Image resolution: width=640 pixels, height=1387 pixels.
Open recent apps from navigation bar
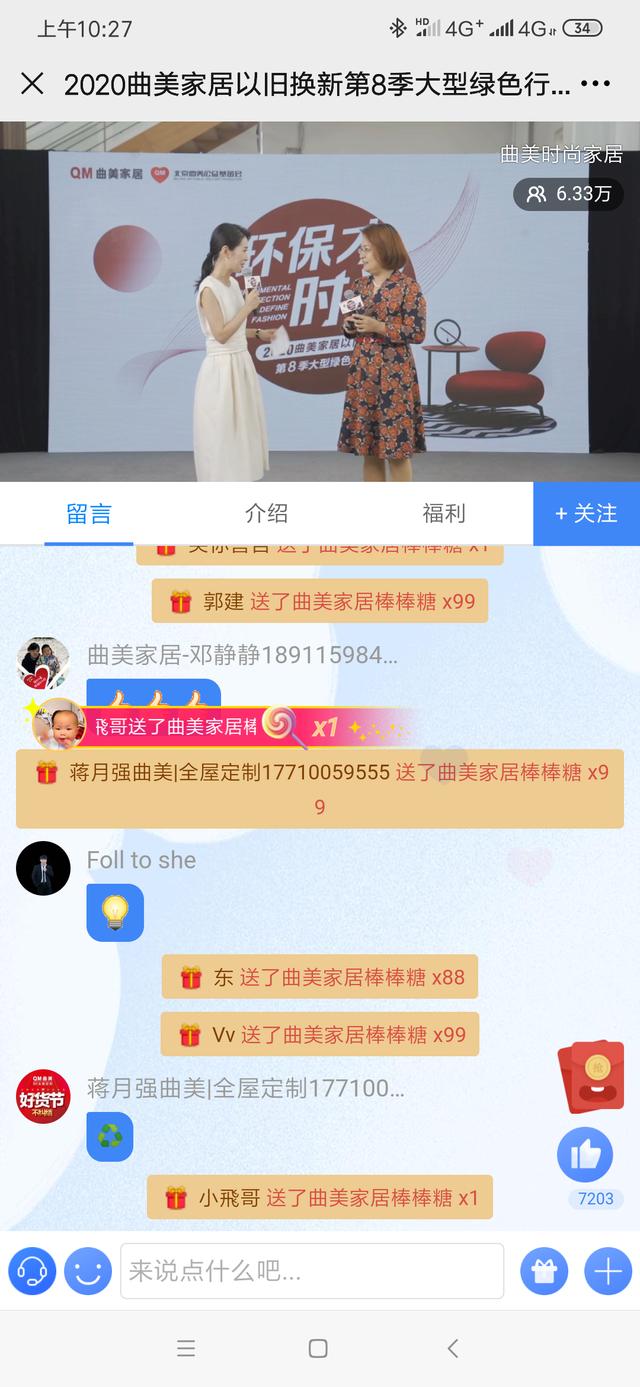tap(186, 1348)
